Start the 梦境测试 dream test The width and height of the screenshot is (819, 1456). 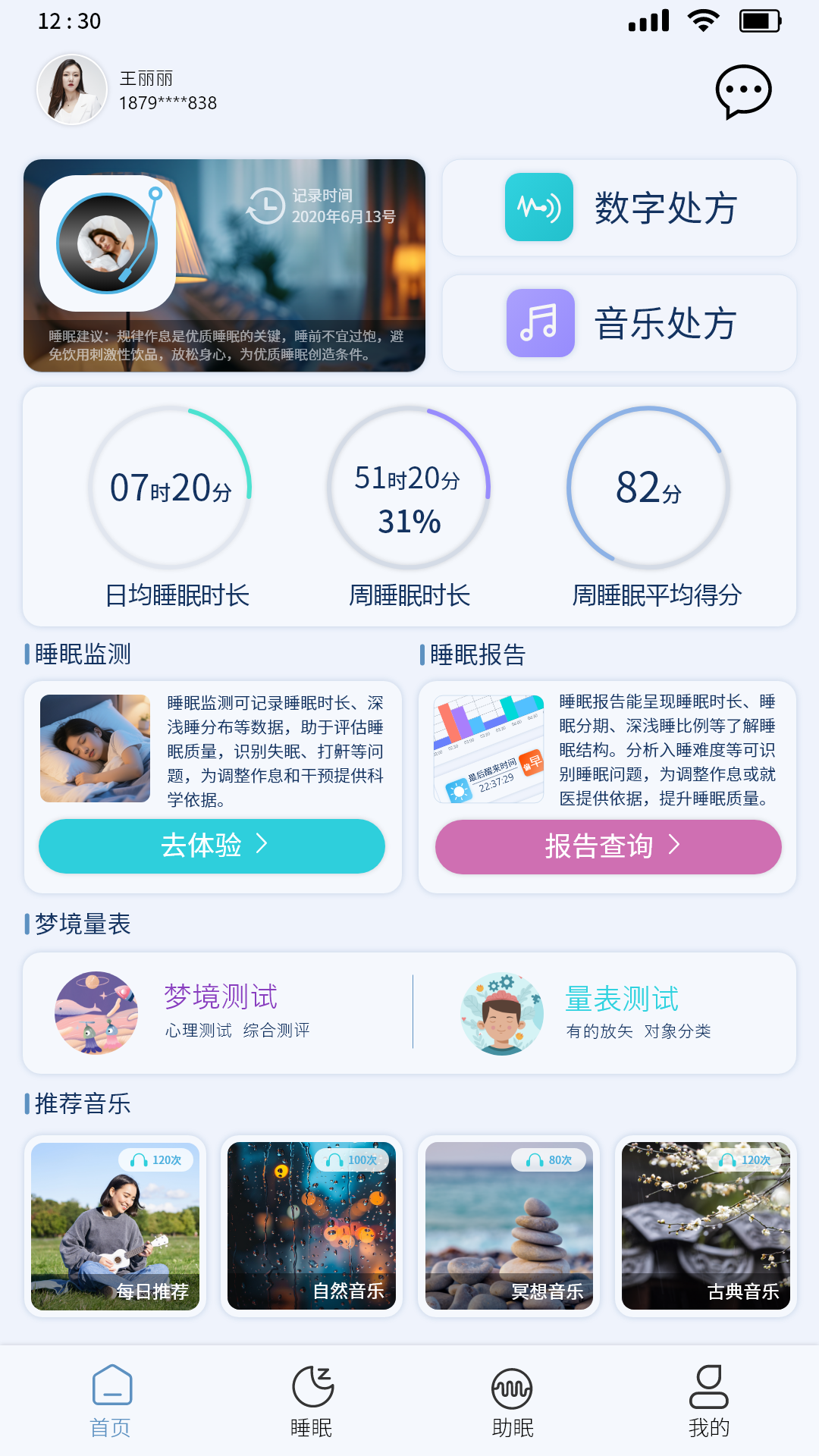220,1012
